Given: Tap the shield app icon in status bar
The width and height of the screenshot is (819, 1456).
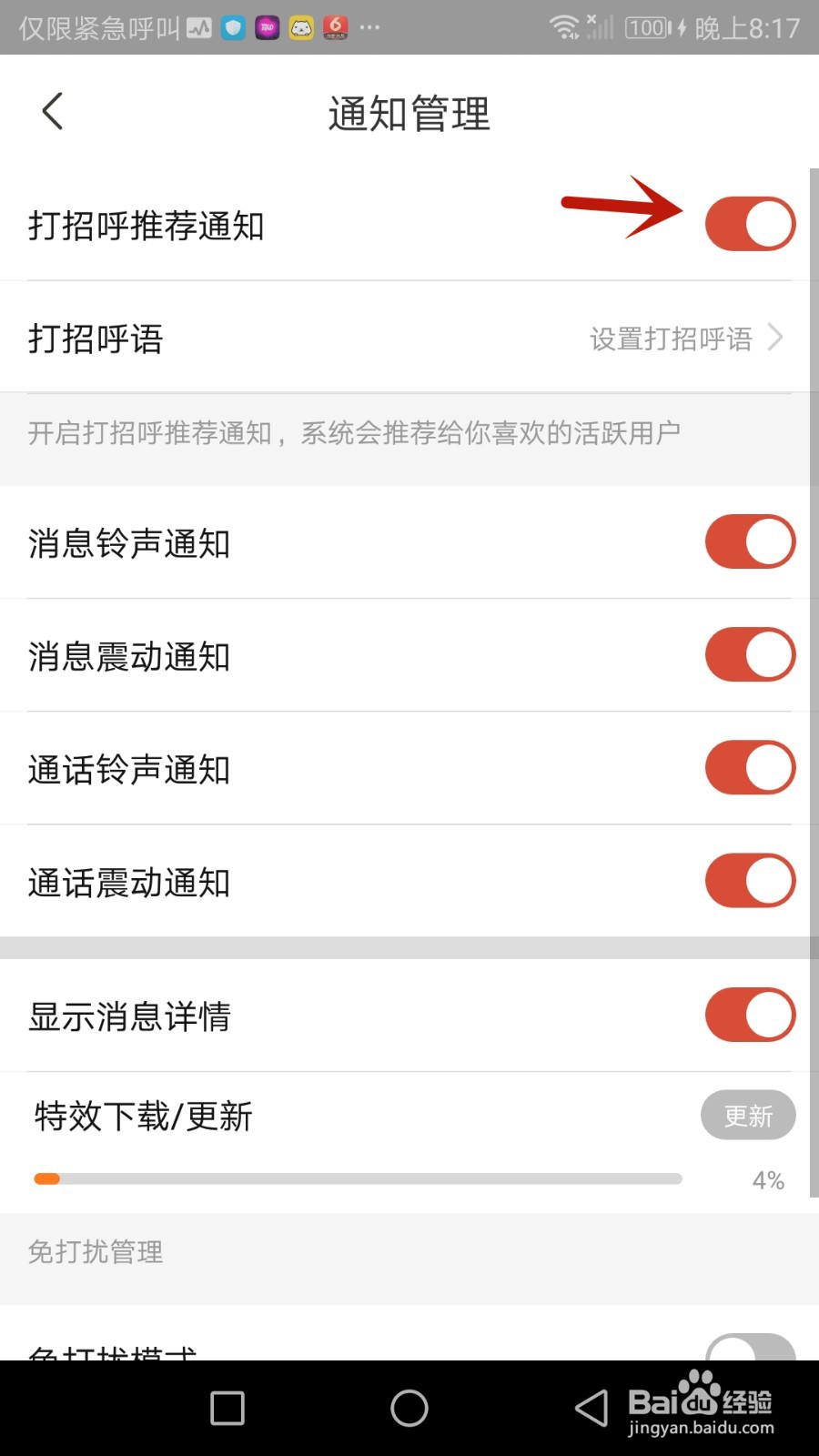Looking at the screenshot, I should coord(234,27).
